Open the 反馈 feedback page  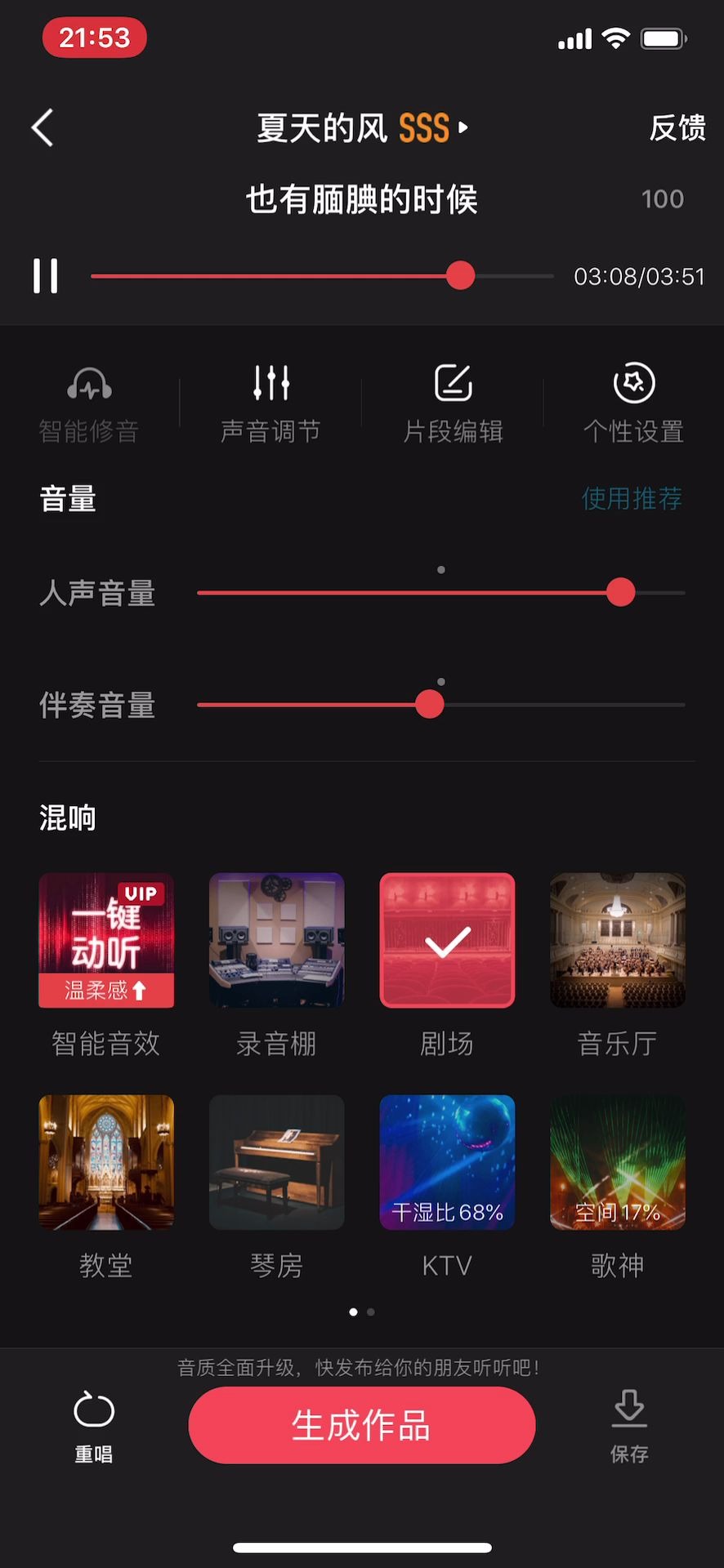click(677, 128)
